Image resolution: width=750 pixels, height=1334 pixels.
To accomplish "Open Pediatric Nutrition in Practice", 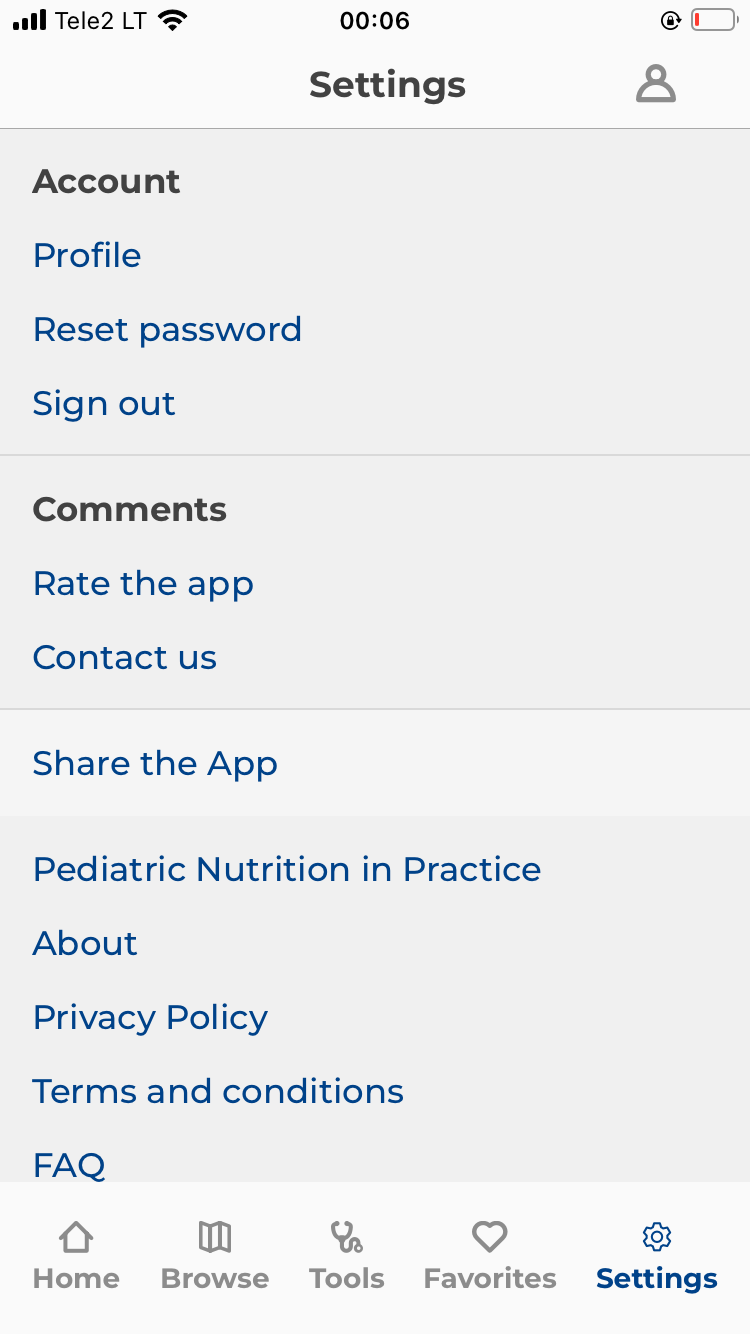I will [x=287, y=869].
